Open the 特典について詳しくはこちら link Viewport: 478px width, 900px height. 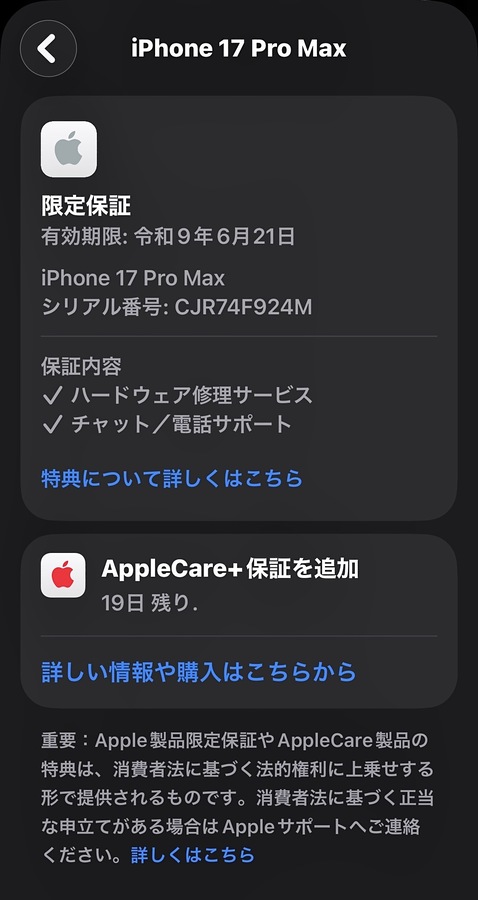click(172, 478)
